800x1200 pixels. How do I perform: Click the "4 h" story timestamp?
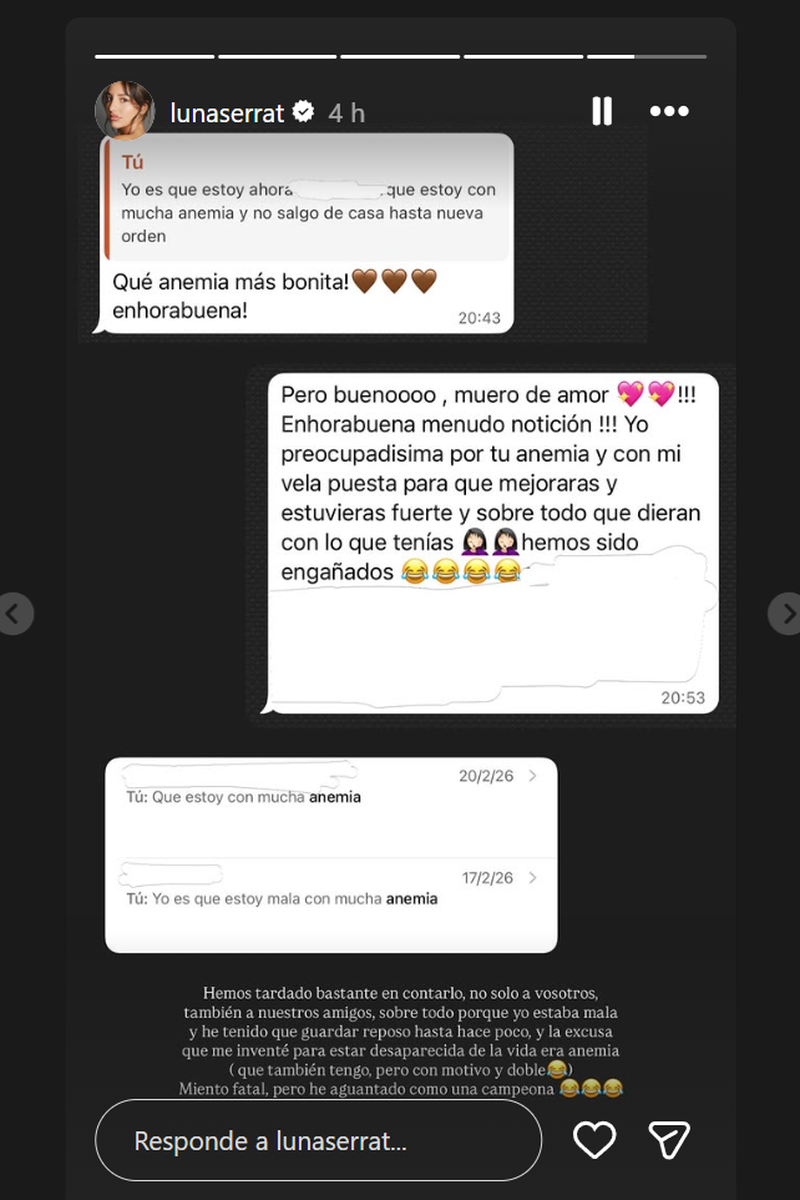[345, 113]
